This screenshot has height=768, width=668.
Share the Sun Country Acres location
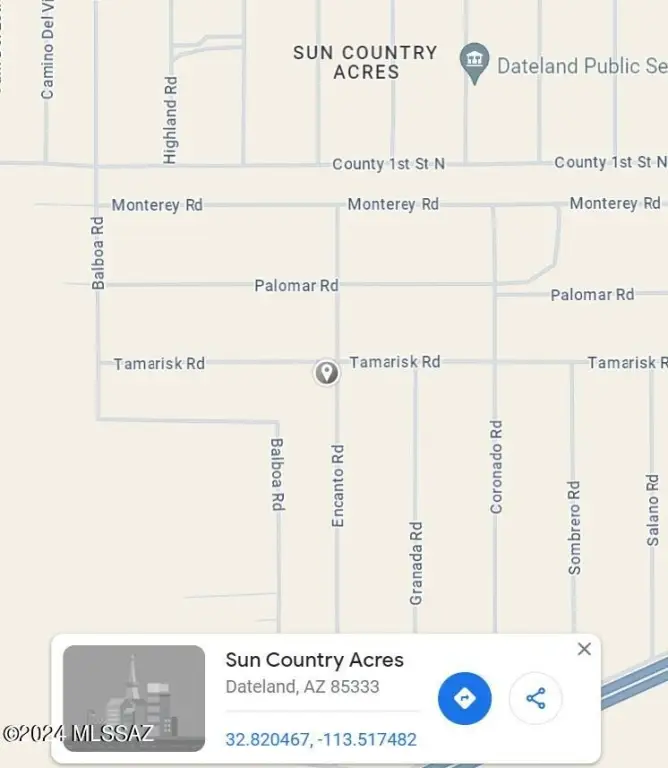(x=536, y=698)
